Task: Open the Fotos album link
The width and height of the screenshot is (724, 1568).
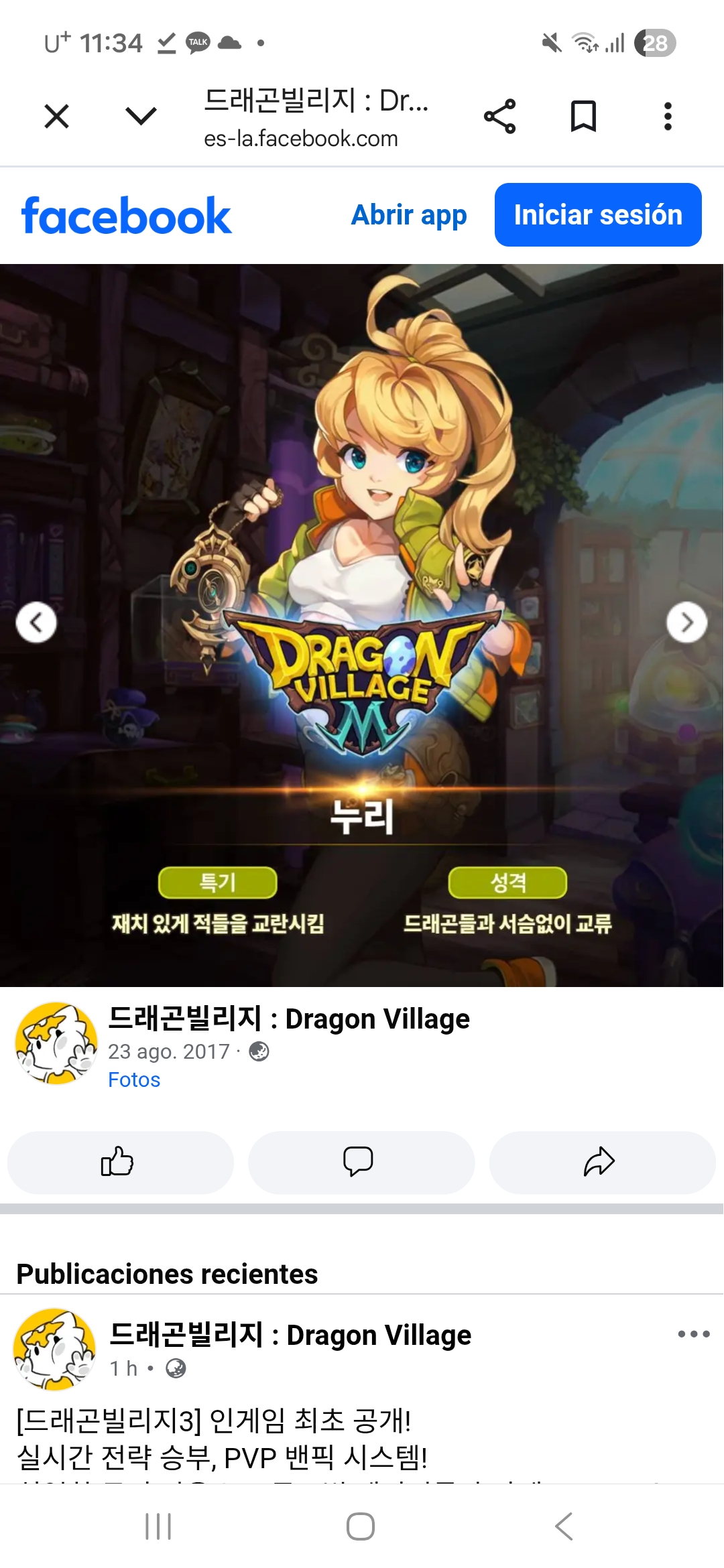Action: click(134, 1080)
